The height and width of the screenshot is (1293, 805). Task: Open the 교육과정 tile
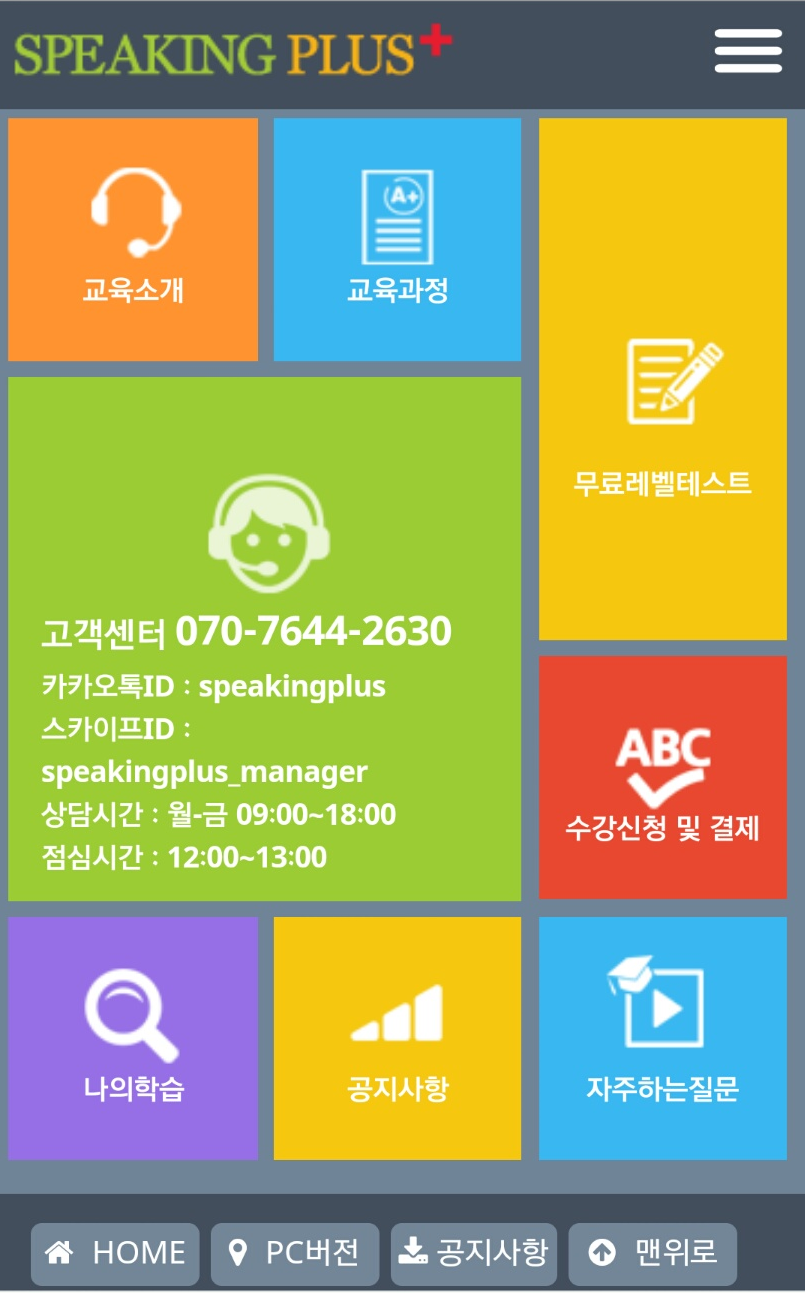[x=397, y=239]
